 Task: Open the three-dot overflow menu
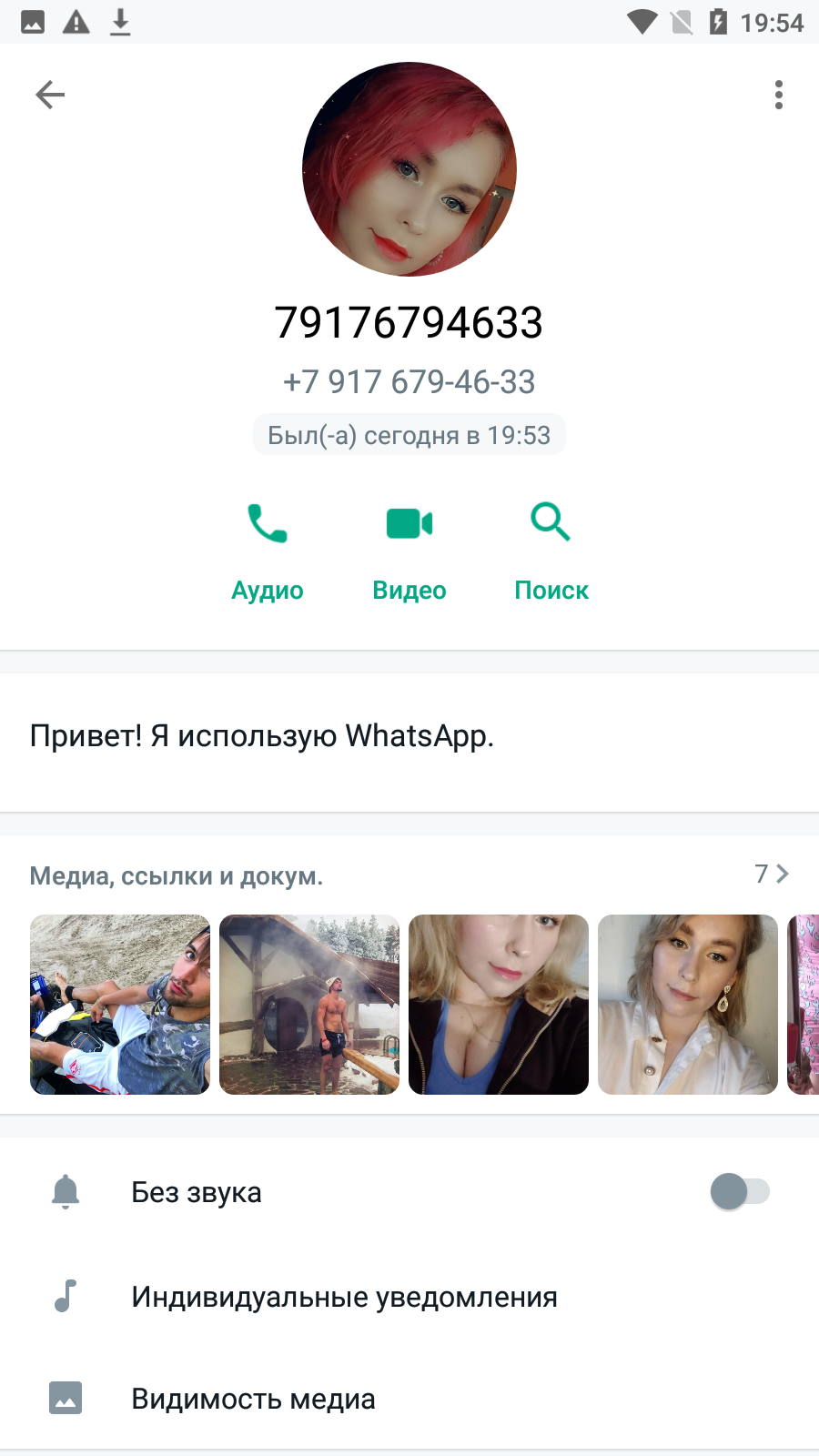[779, 95]
